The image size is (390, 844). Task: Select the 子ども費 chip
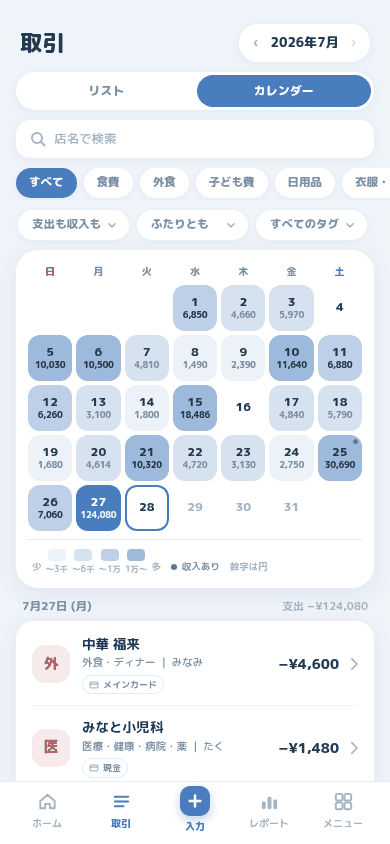232,182
